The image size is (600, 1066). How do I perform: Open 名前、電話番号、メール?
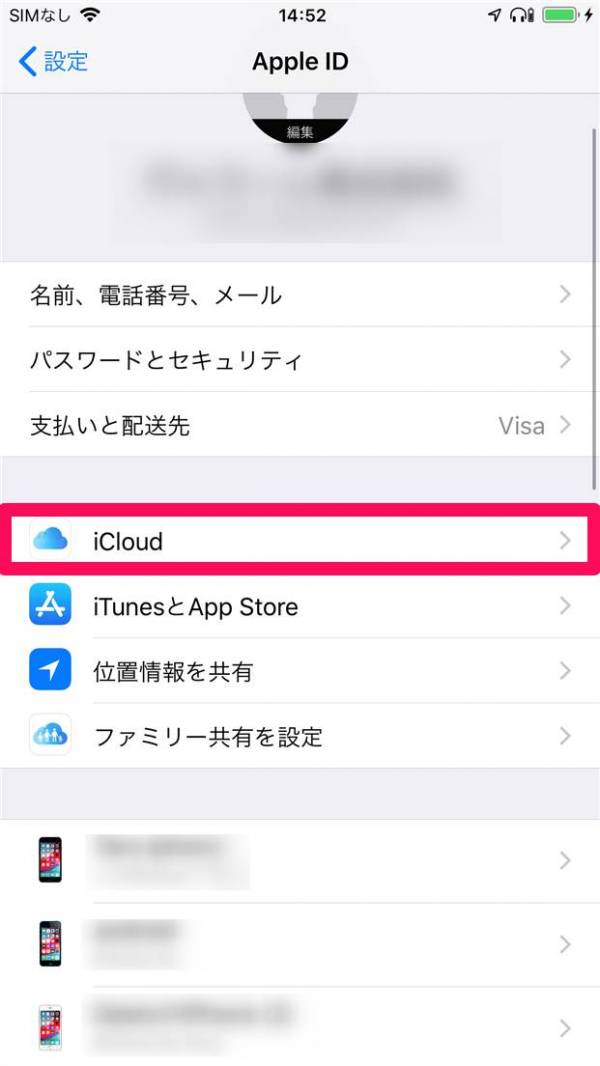pyautogui.click(x=300, y=295)
